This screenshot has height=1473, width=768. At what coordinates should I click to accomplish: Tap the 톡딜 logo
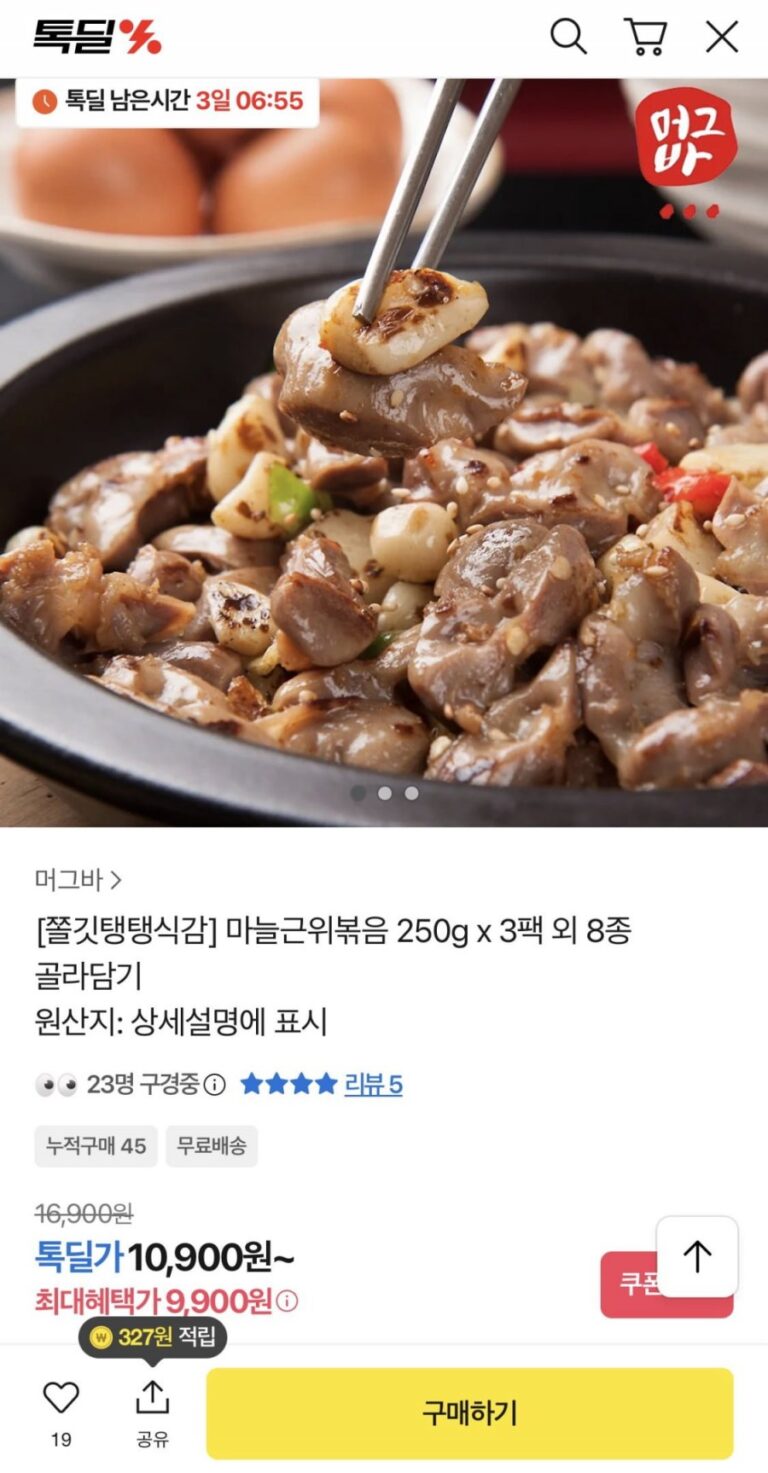point(97,37)
